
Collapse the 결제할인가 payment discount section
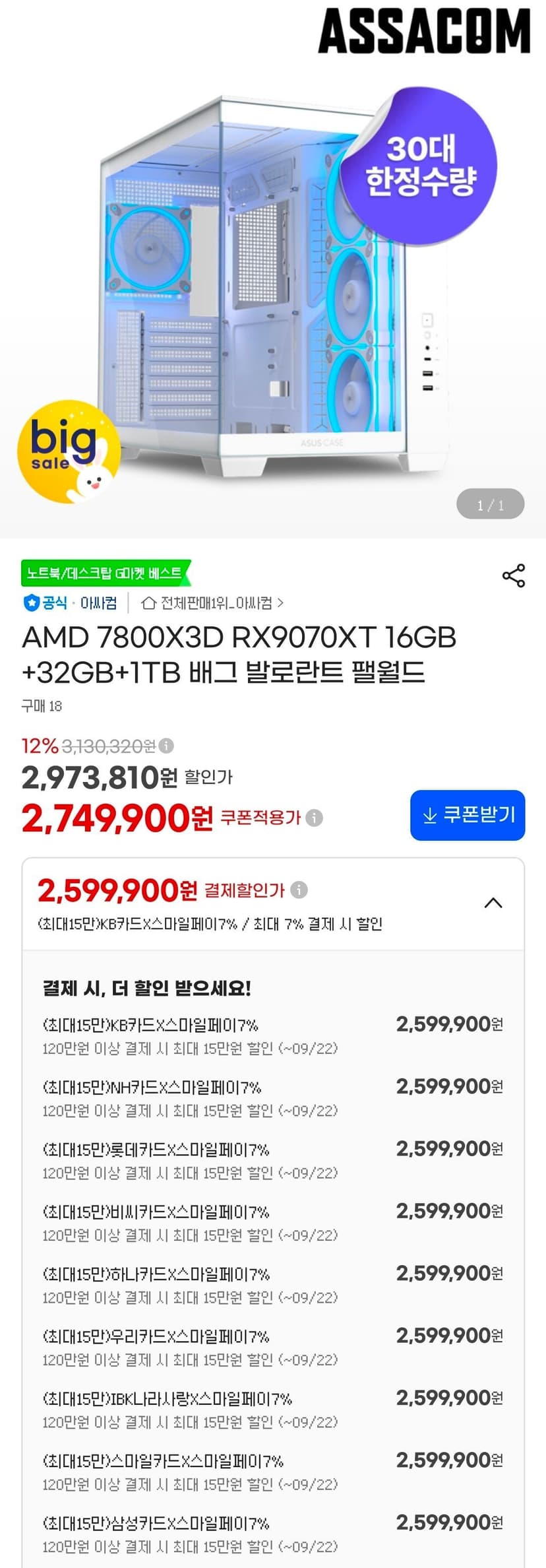point(493,903)
